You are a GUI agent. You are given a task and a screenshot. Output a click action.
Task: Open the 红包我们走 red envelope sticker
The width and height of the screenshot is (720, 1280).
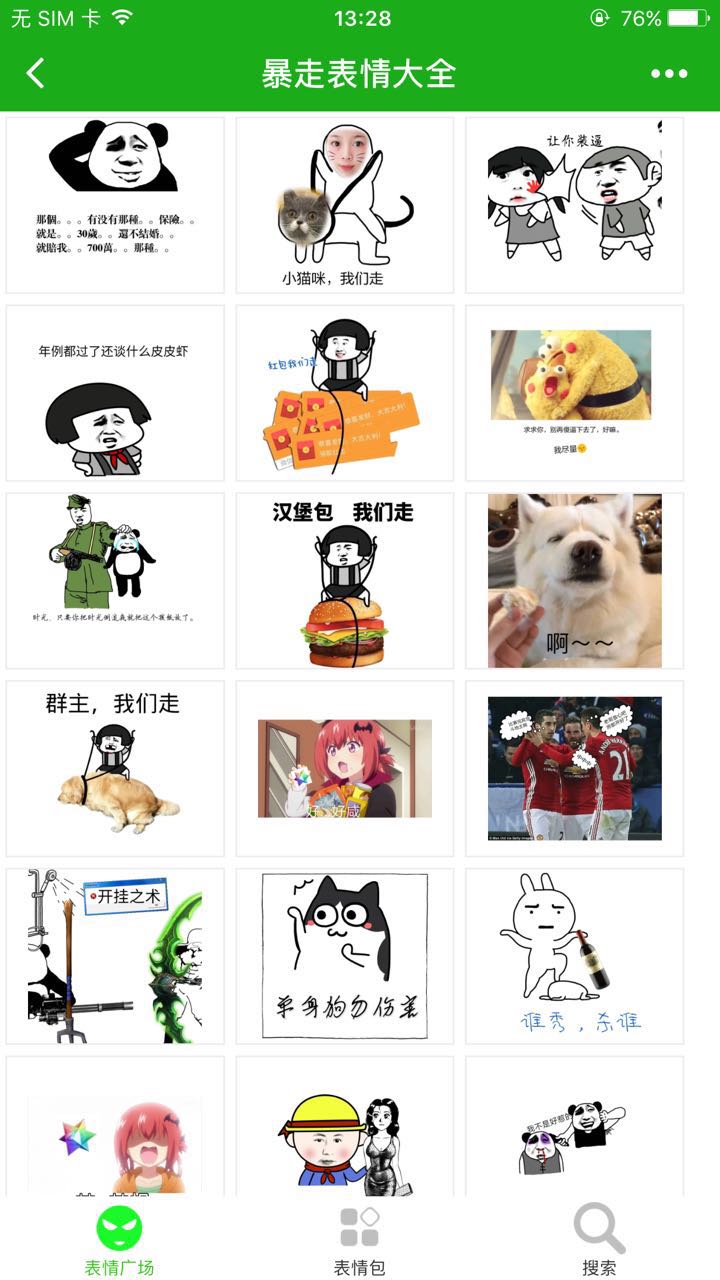(345, 393)
